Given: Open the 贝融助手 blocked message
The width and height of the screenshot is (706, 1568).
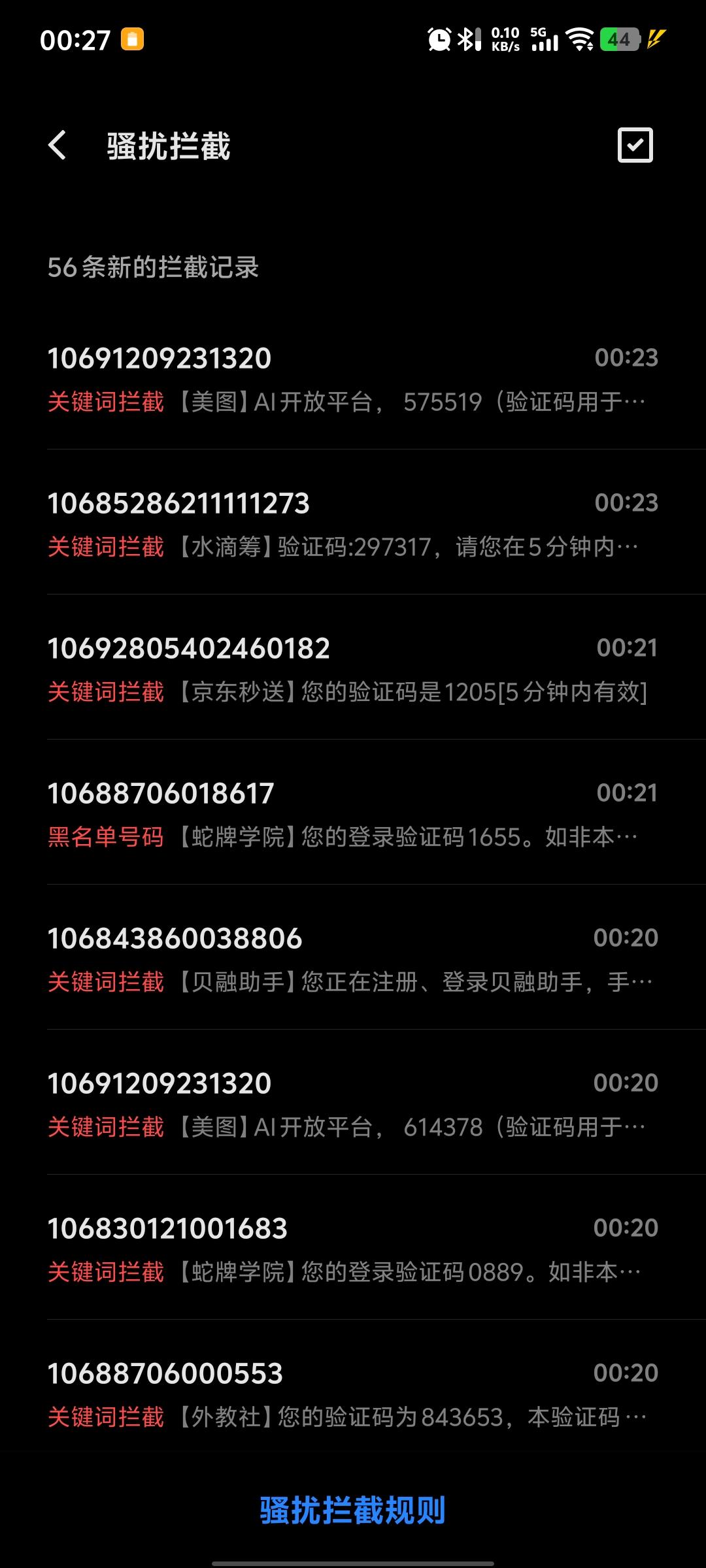Looking at the screenshot, I should point(353,959).
